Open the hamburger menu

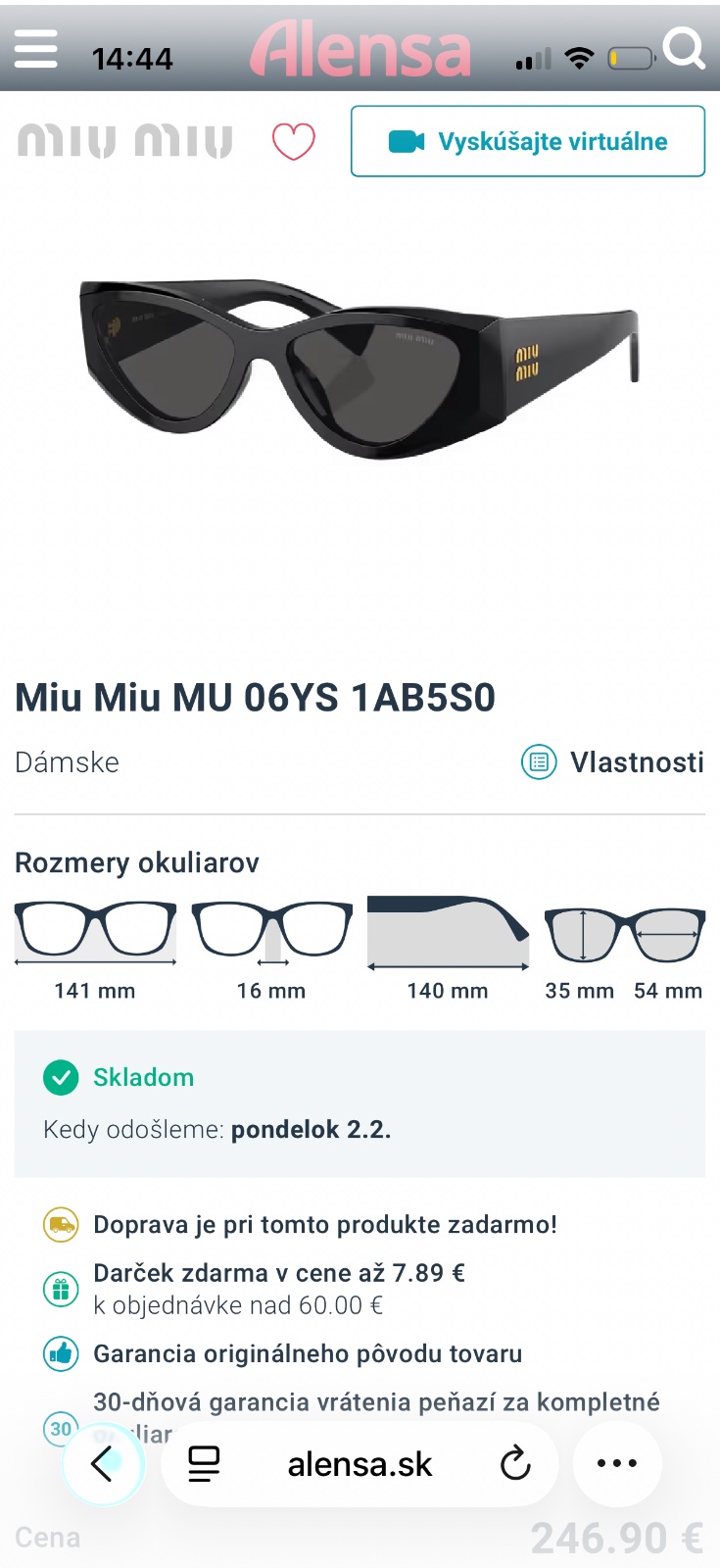[x=36, y=48]
